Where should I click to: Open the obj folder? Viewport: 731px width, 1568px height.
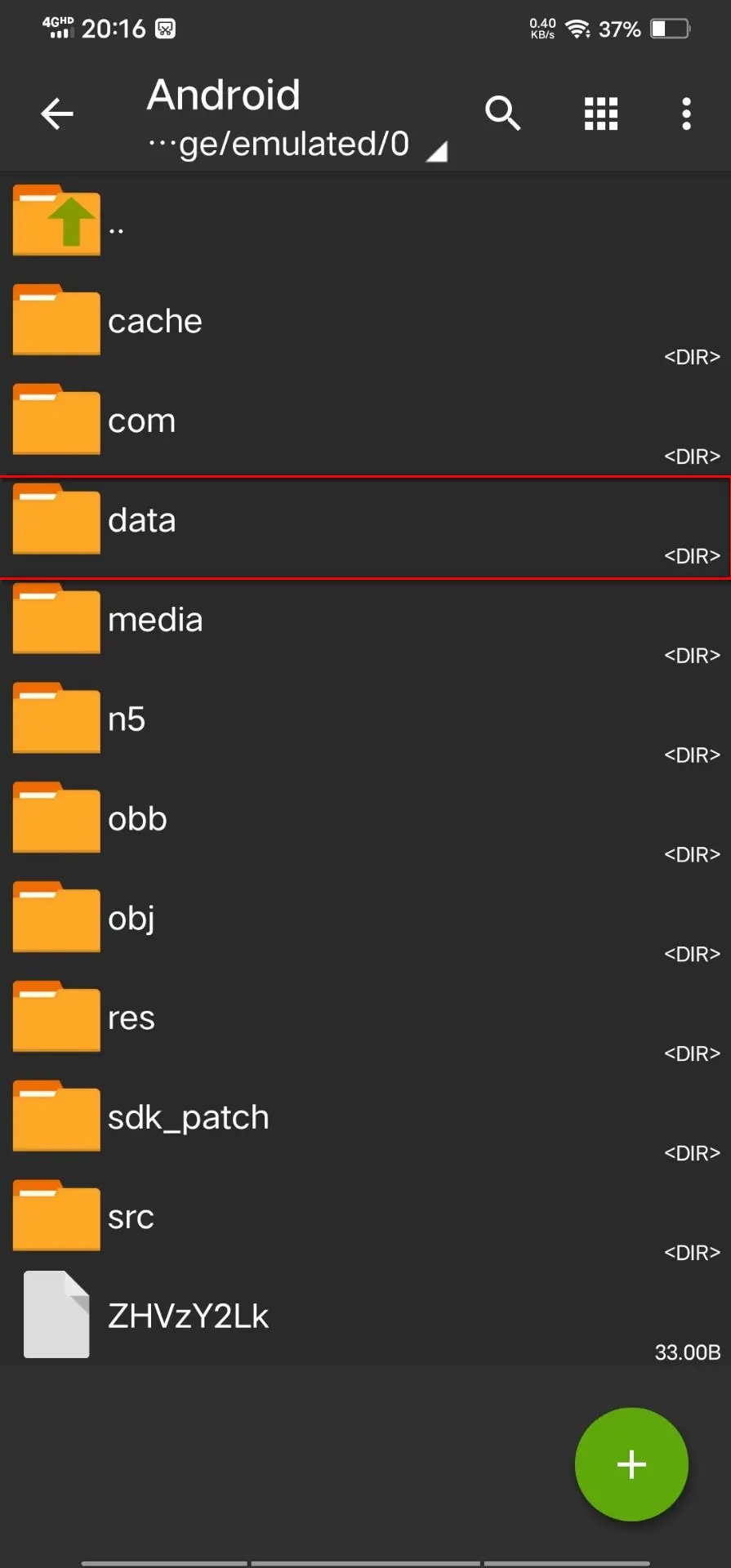(365, 919)
